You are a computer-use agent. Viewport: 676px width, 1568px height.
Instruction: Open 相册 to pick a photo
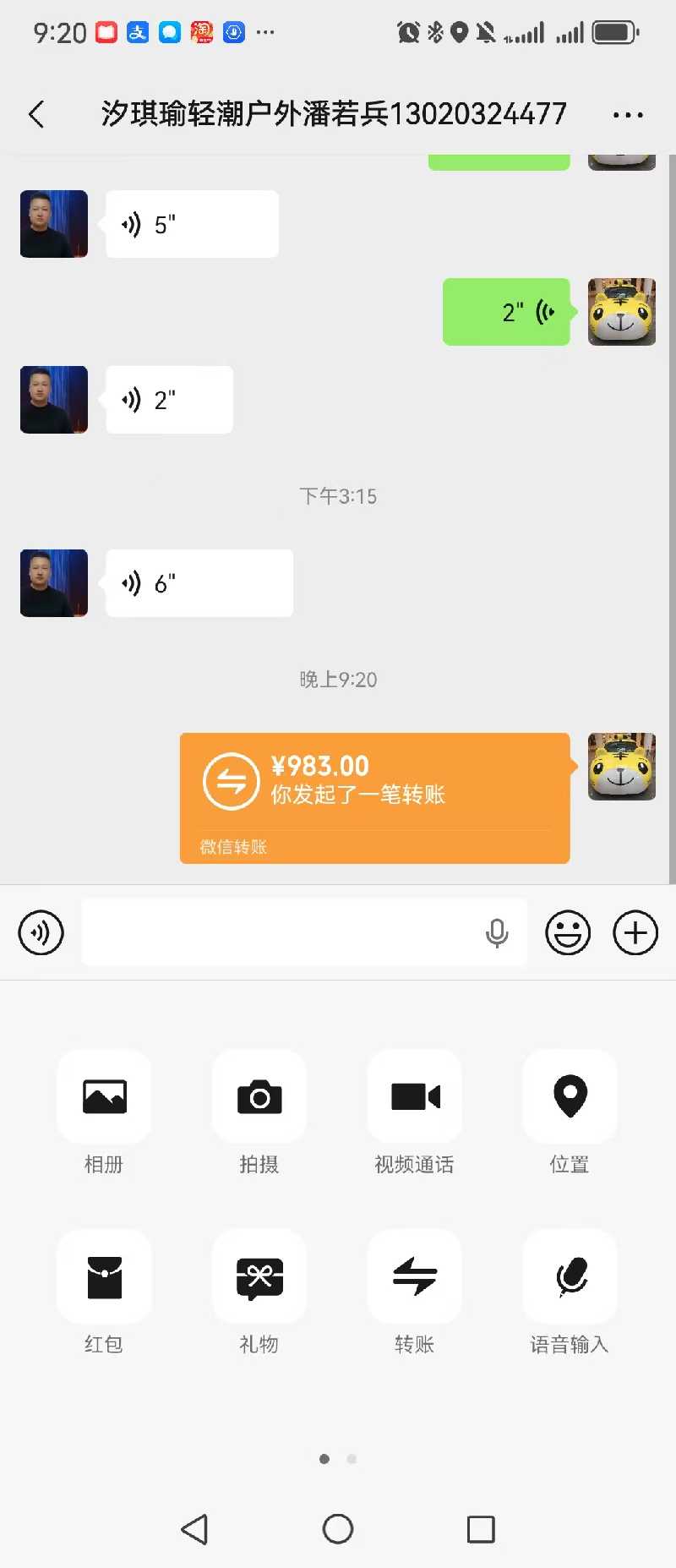(104, 1097)
